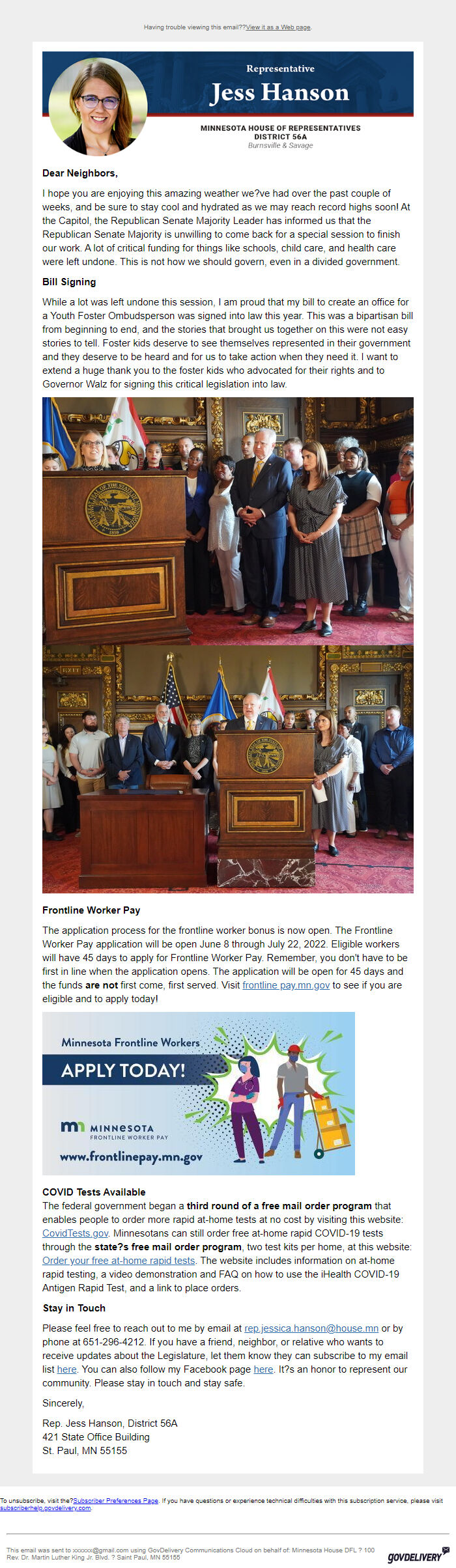This screenshot has height=1568, width=456.
Task: Open subscriberhelp.govdelivery.com link
Action: (46, 1508)
